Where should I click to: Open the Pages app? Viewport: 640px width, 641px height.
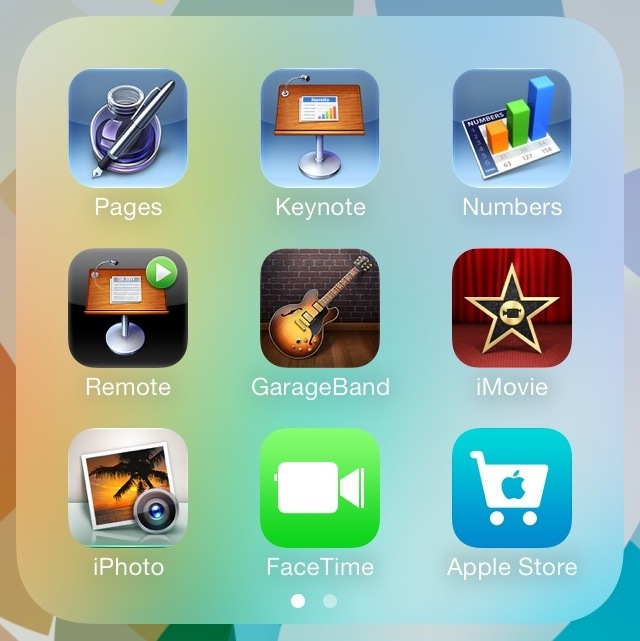coord(128,129)
